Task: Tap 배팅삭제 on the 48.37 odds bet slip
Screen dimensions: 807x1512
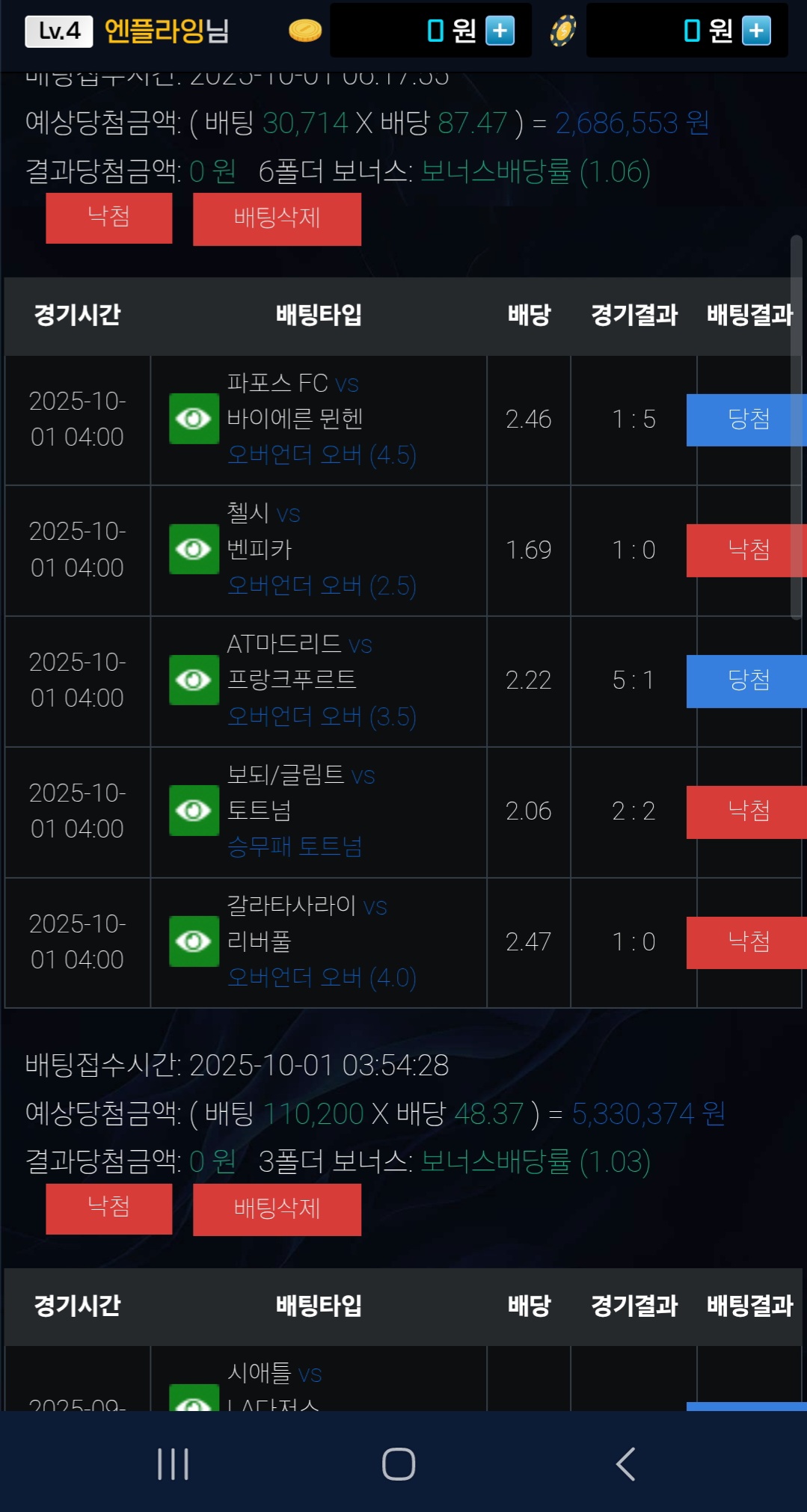Action: (x=277, y=1208)
